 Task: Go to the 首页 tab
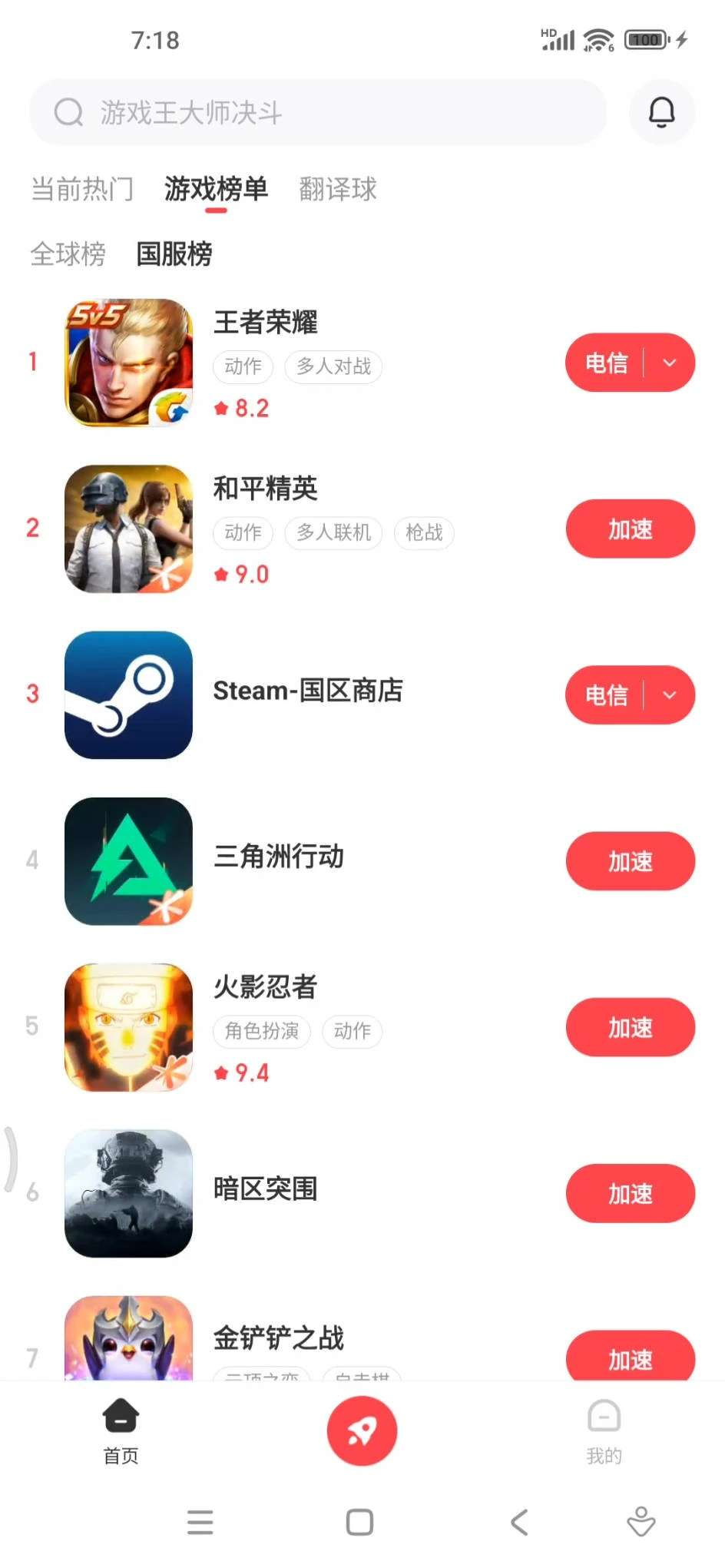click(121, 1433)
